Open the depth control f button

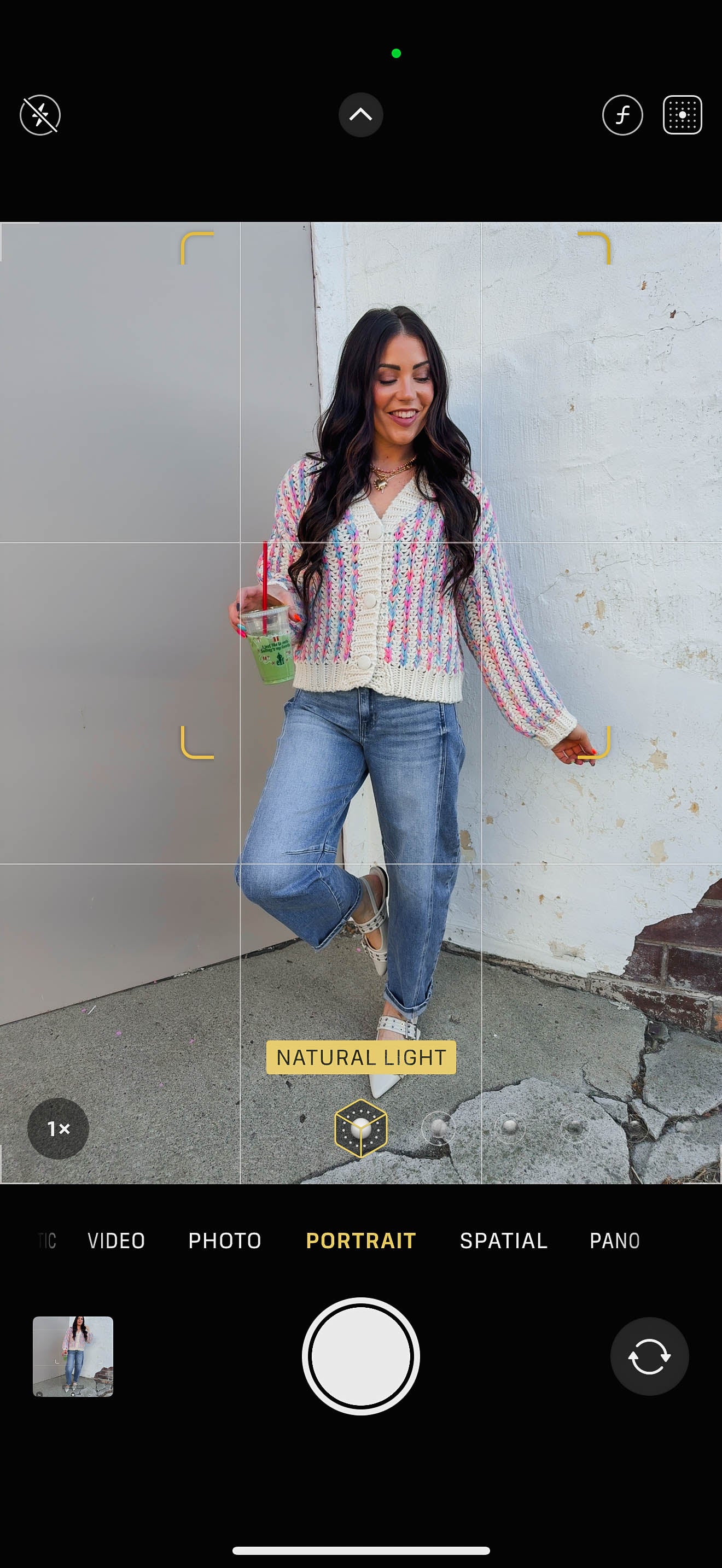[621, 115]
